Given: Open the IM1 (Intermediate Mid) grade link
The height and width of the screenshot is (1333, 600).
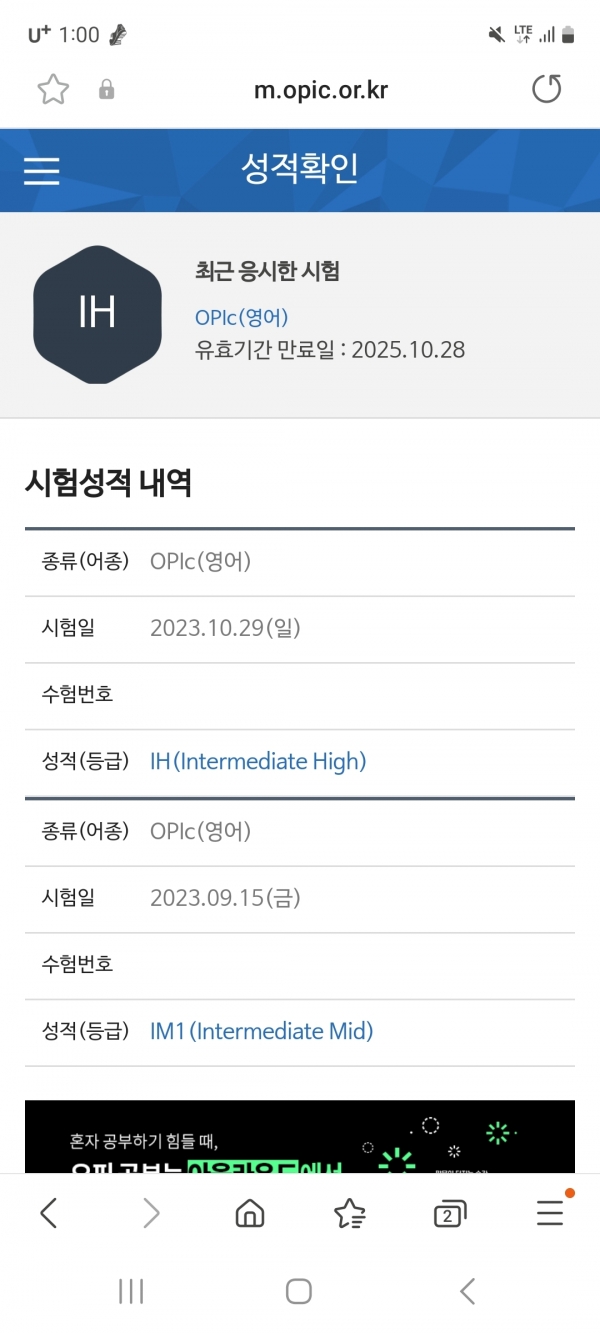Looking at the screenshot, I should point(261,1031).
